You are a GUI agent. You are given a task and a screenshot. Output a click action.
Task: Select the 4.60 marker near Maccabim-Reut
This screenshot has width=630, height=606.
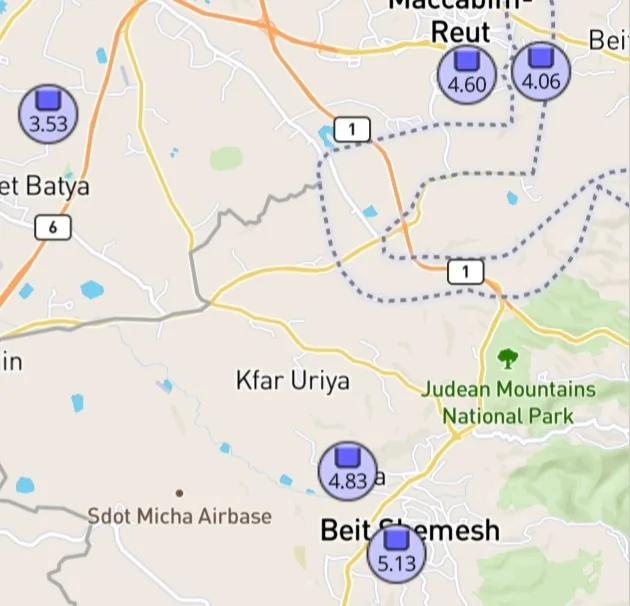[467, 73]
